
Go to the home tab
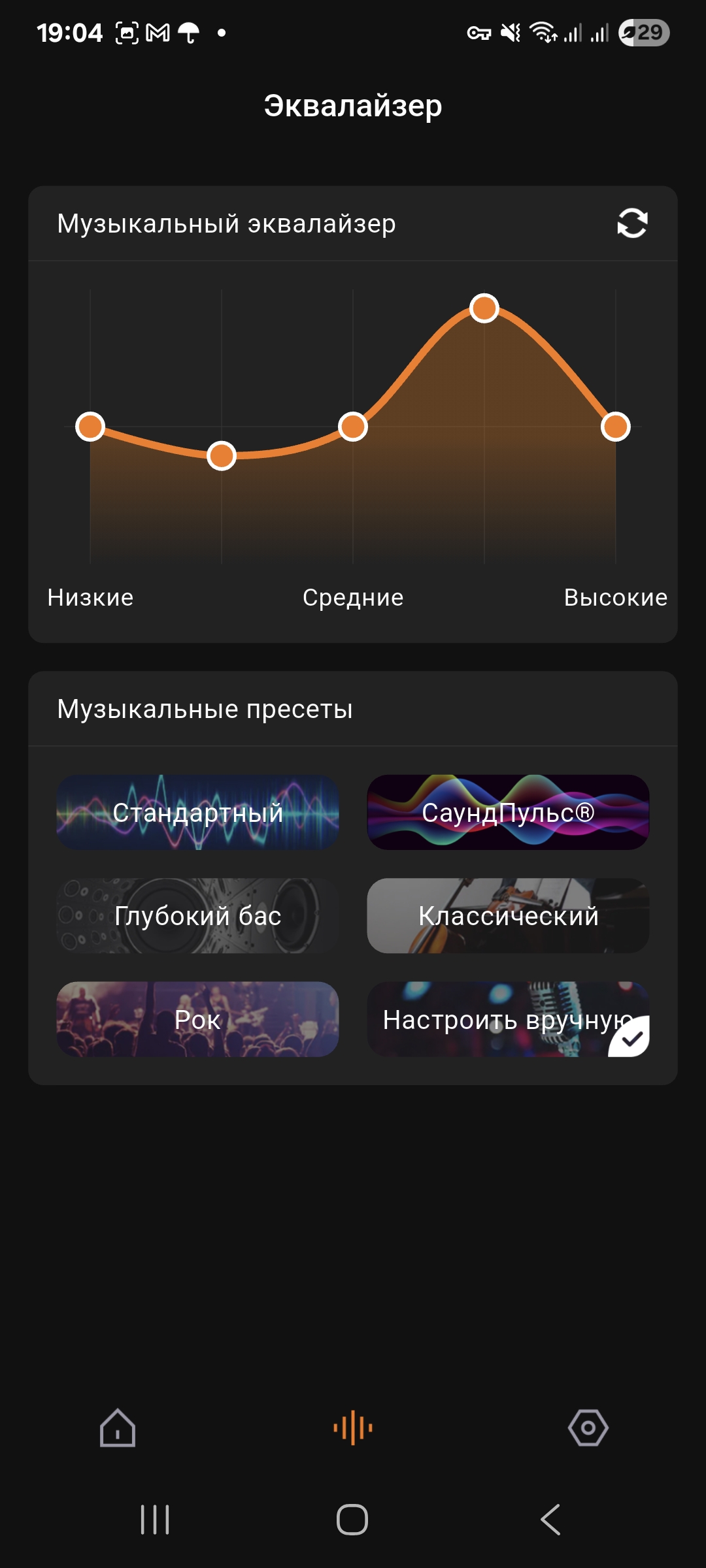[x=118, y=1428]
